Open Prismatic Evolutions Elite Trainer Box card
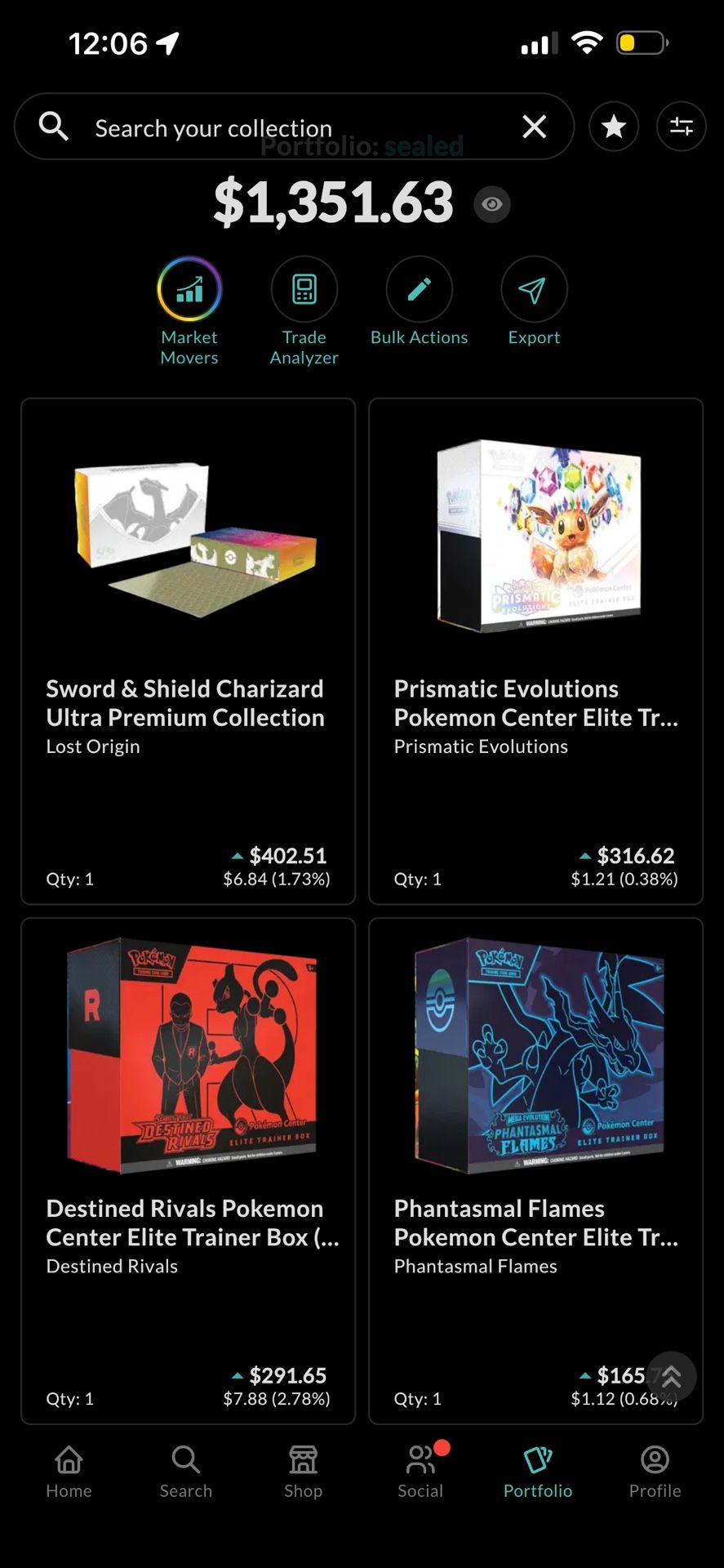Screen dimensions: 724x1568 [x=536, y=652]
